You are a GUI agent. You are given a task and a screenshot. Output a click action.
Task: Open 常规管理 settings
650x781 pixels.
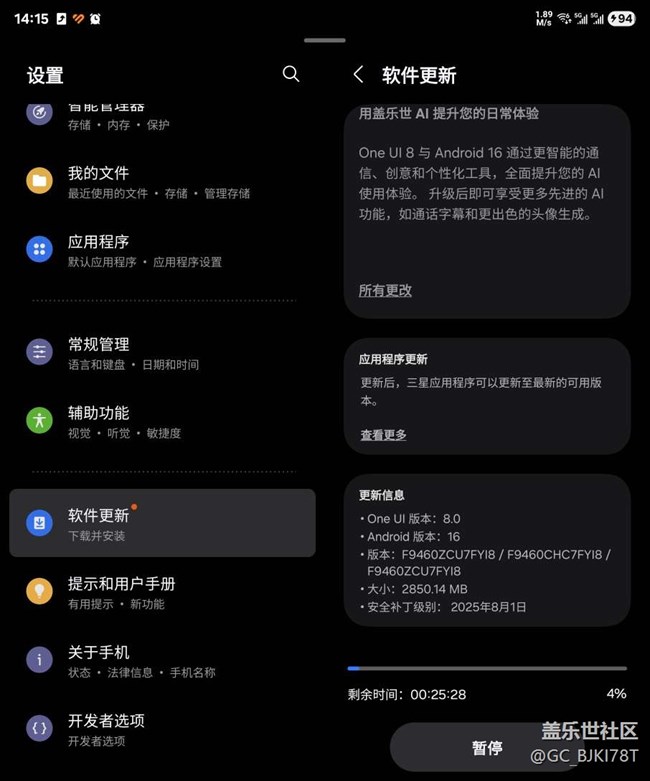pos(160,353)
